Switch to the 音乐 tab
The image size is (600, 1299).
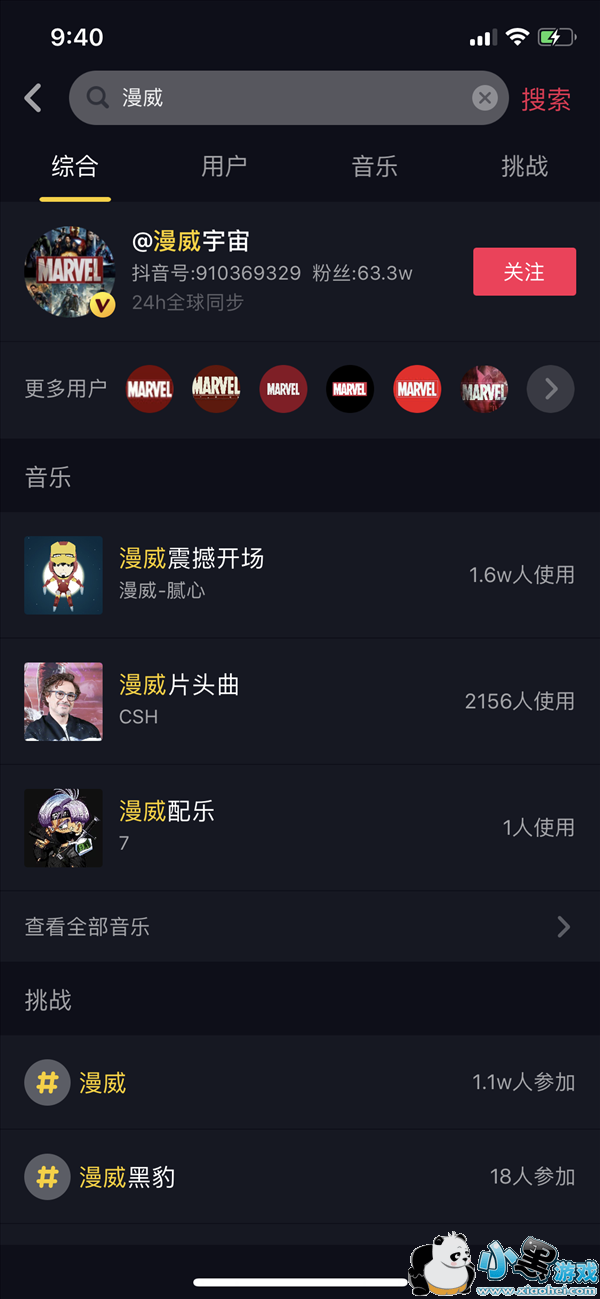375,166
